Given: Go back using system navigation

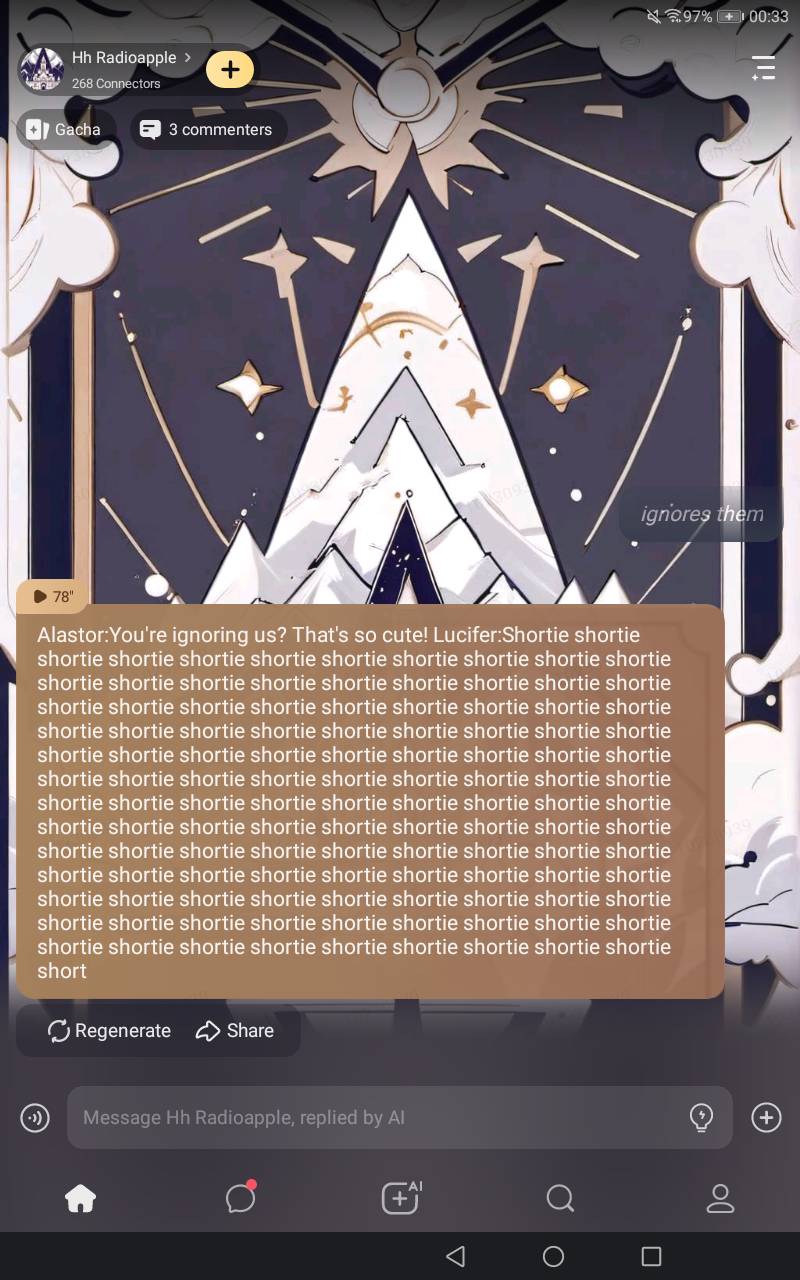Looking at the screenshot, I should [x=456, y=1256].
